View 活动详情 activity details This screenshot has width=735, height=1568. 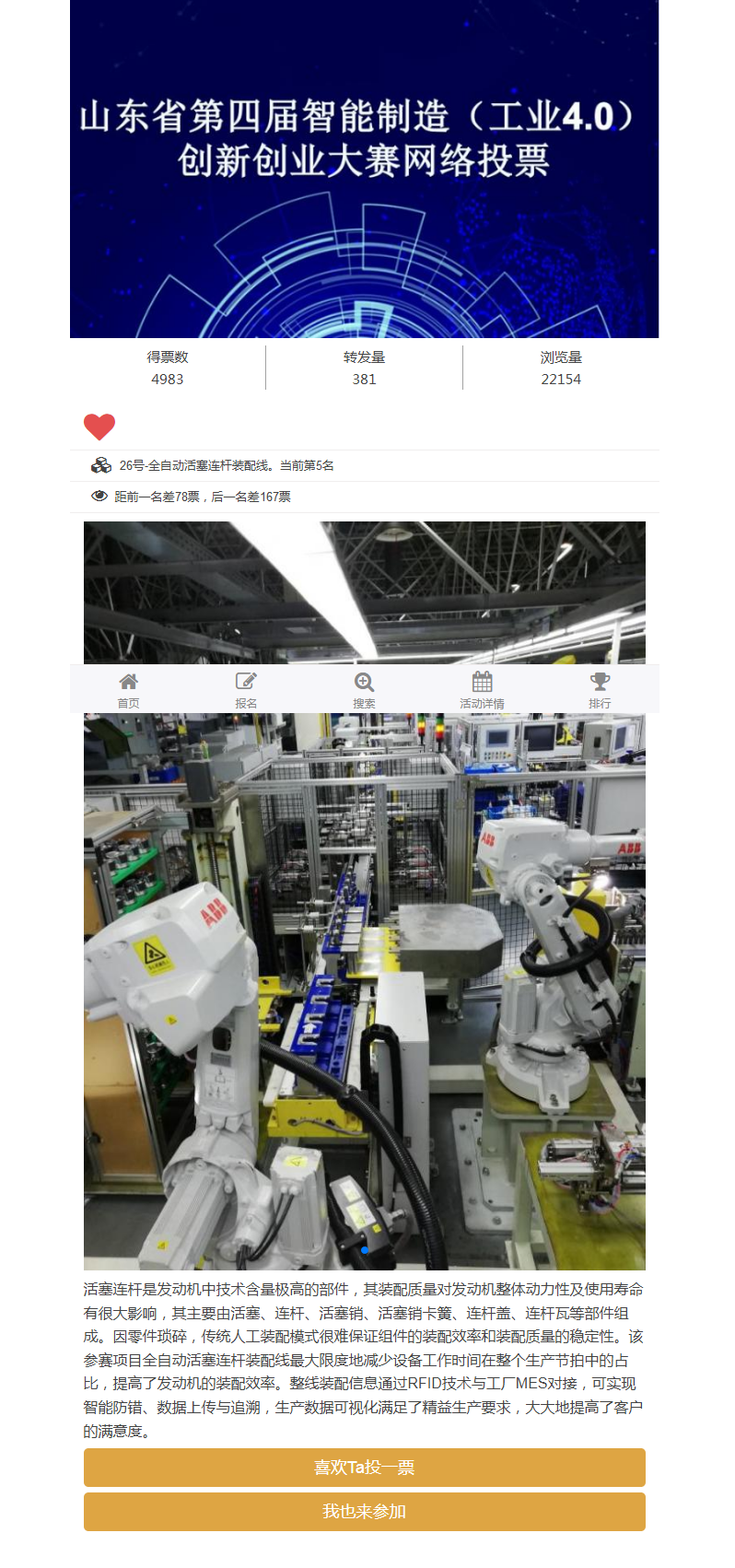[x=482, y=689]
